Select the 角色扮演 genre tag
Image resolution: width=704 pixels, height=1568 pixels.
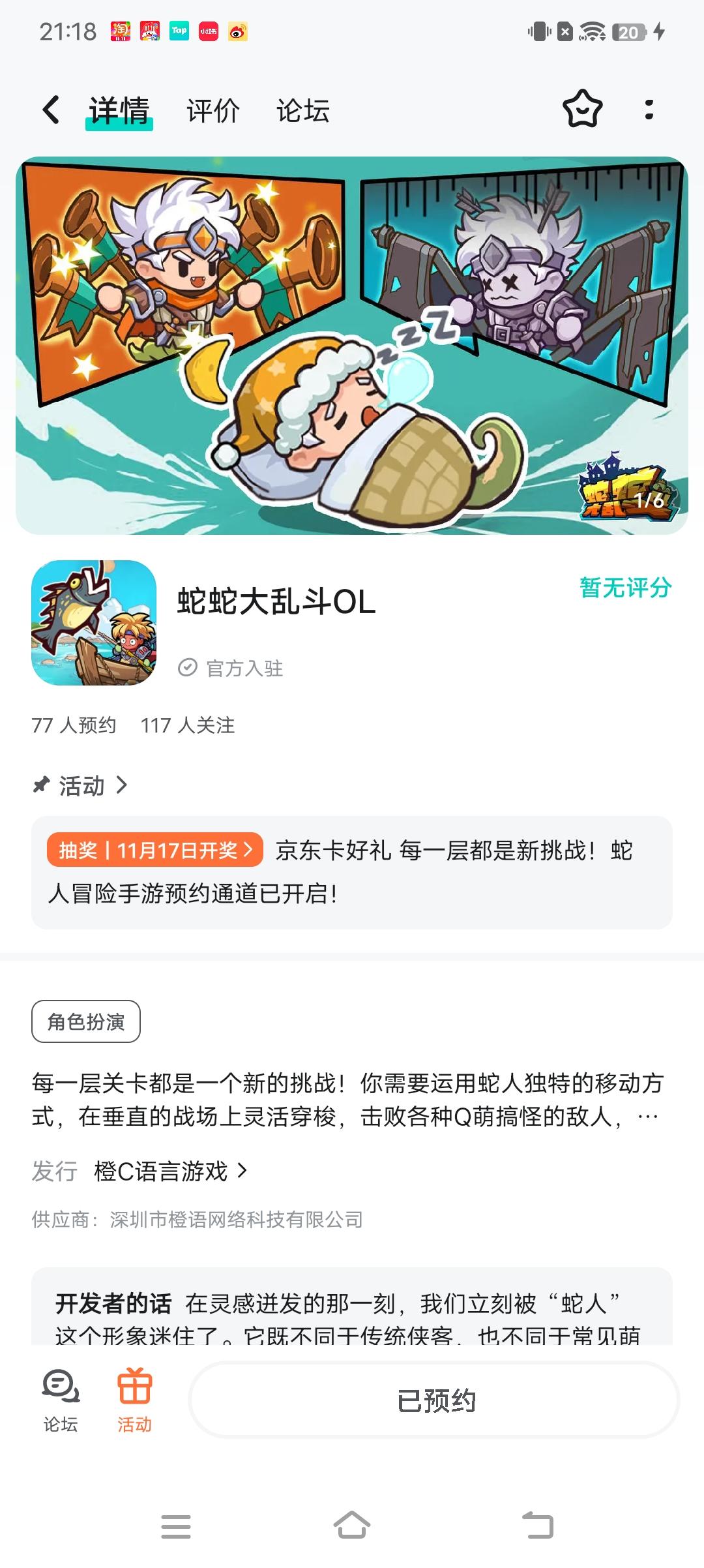click(85, 1022)
